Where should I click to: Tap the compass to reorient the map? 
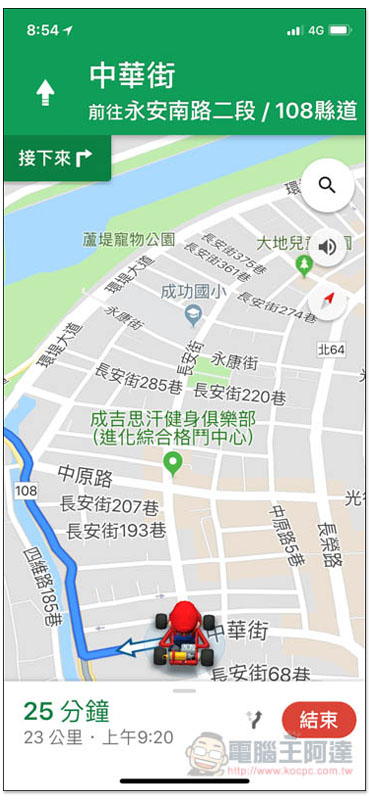pyautogui.click(x=328, y=301)
